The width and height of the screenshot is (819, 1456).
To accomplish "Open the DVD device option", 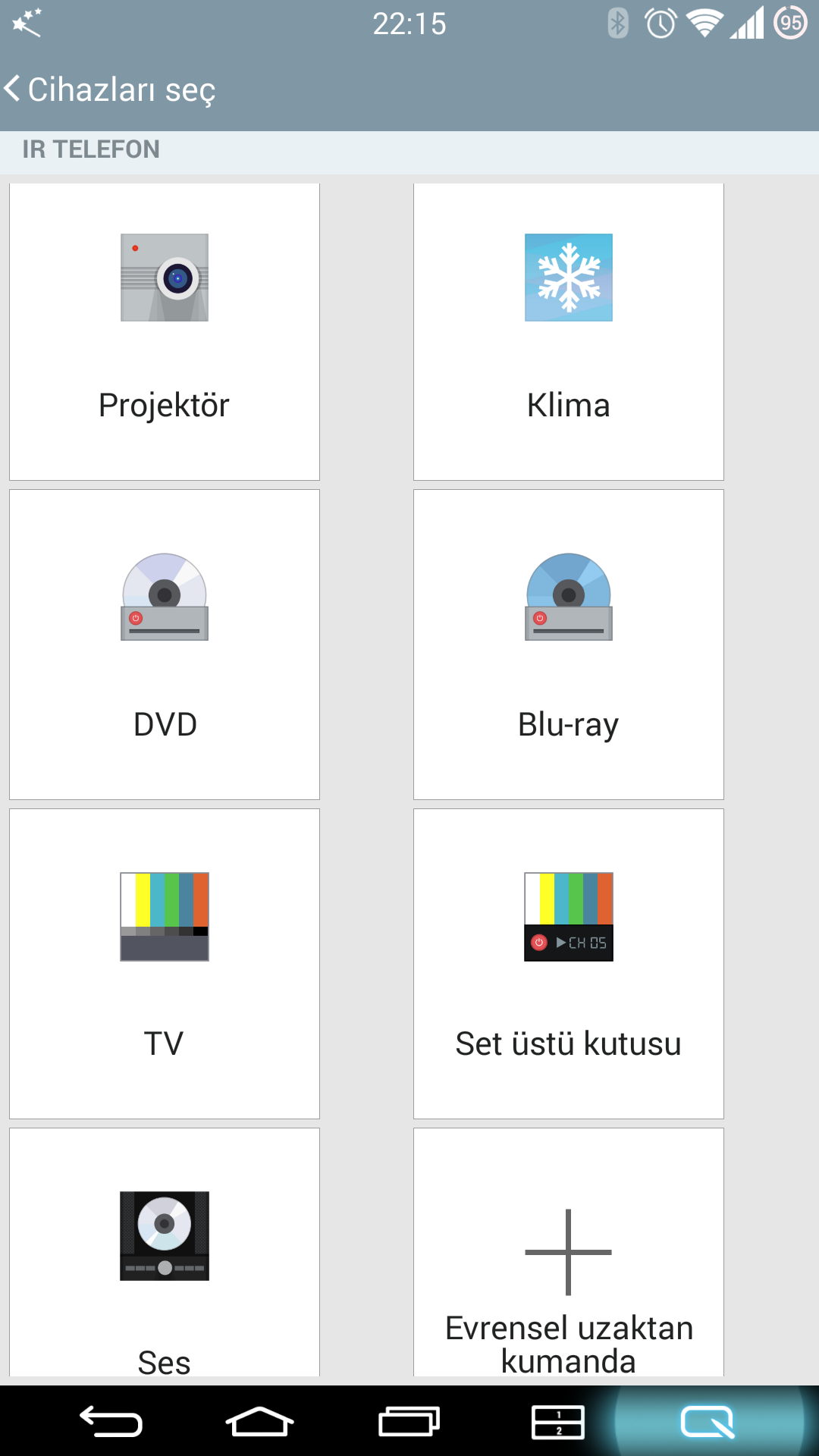I will [165, 645].
